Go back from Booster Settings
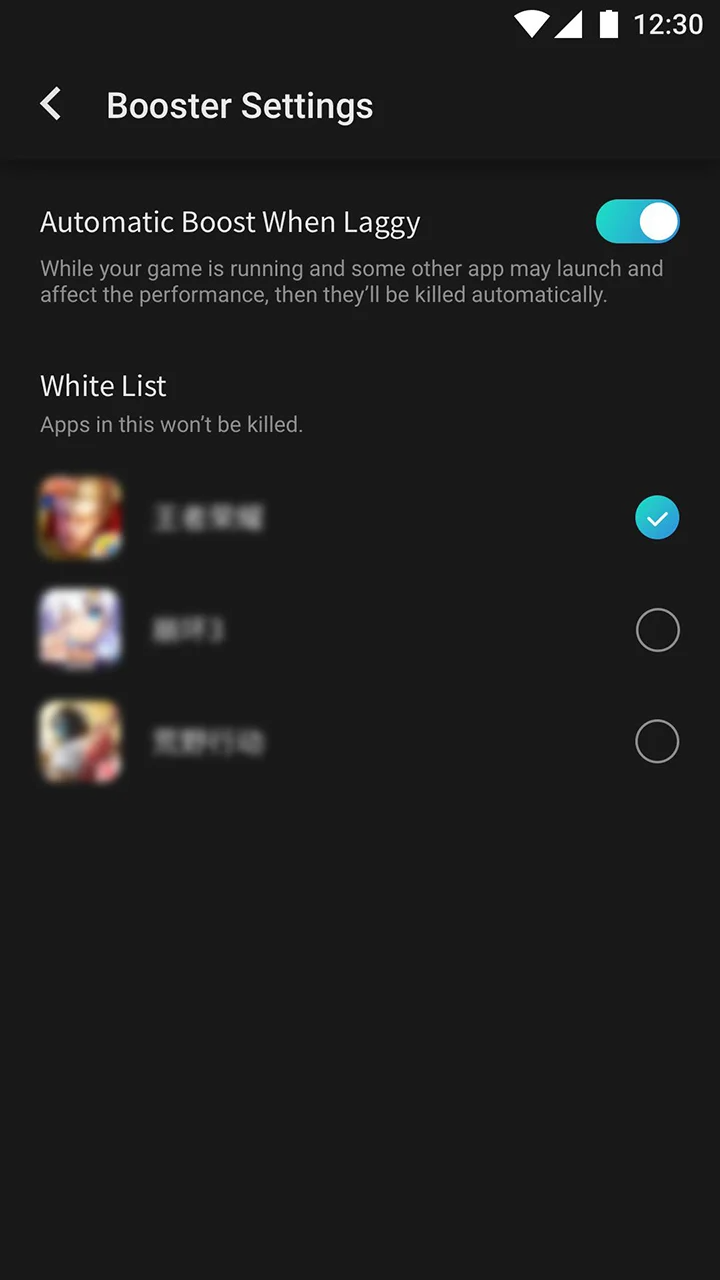 coord(51,104)
